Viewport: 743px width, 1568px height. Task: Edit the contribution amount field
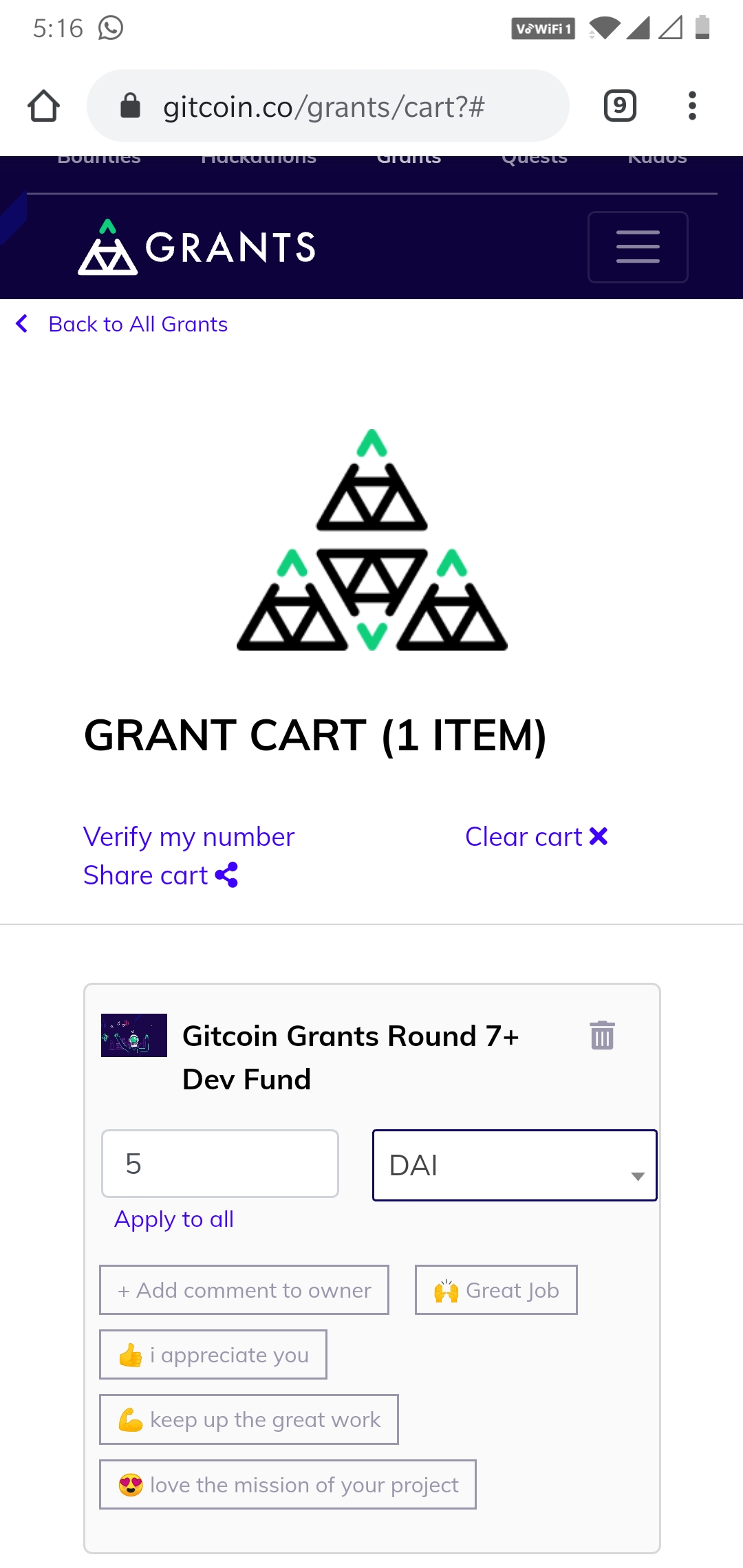(219, 1164)
